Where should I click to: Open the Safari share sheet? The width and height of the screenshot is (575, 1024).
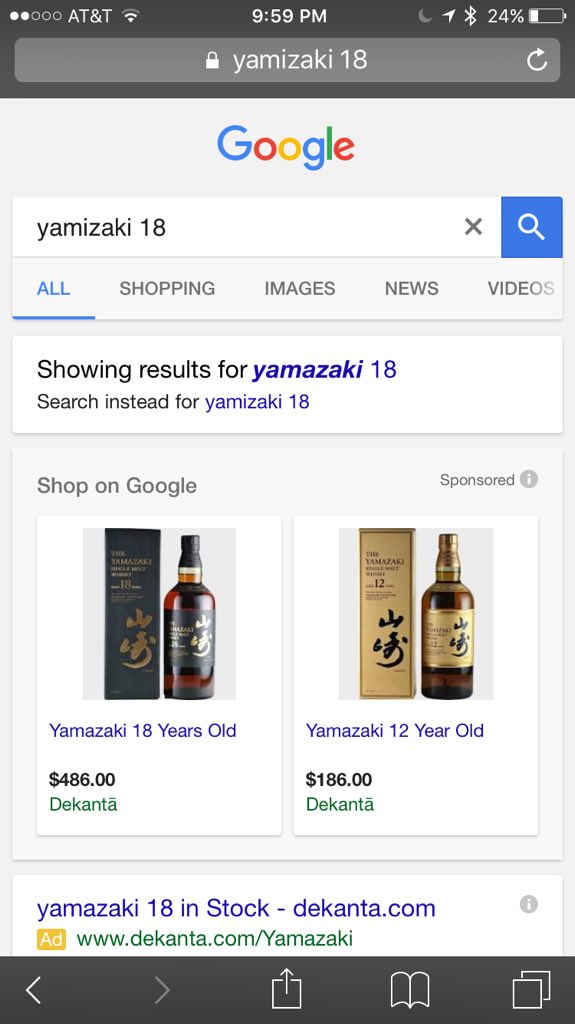point(286,989)
